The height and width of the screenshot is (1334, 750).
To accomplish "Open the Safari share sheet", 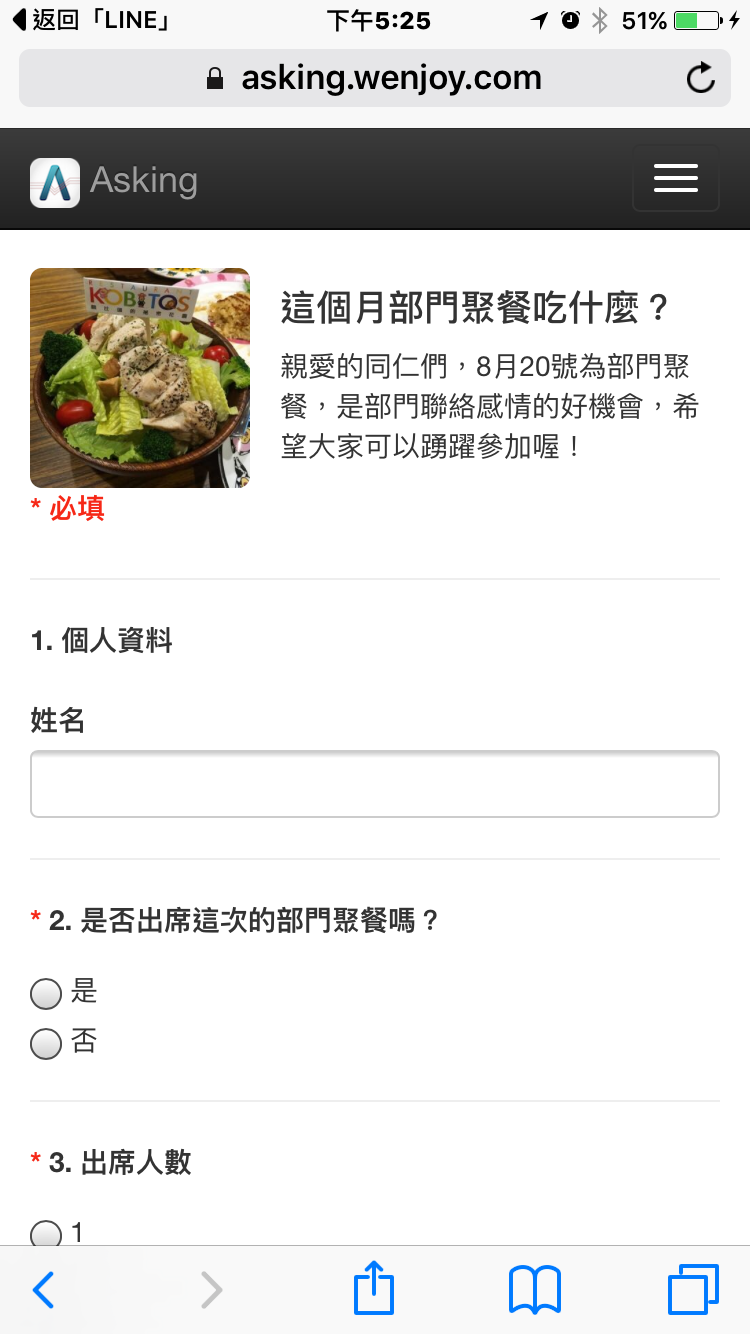I will (x=375, y=1288).
